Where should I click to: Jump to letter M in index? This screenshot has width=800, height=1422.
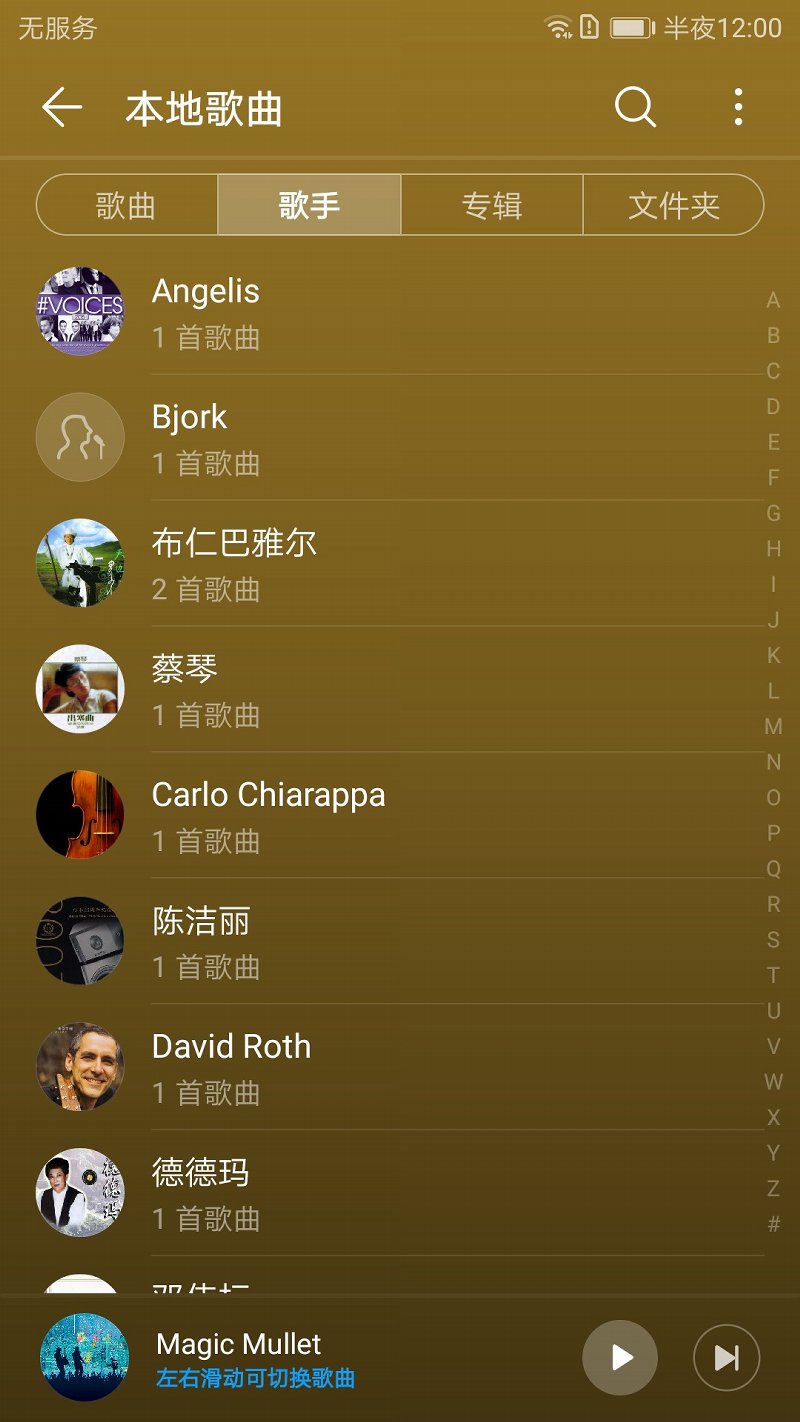773,727
